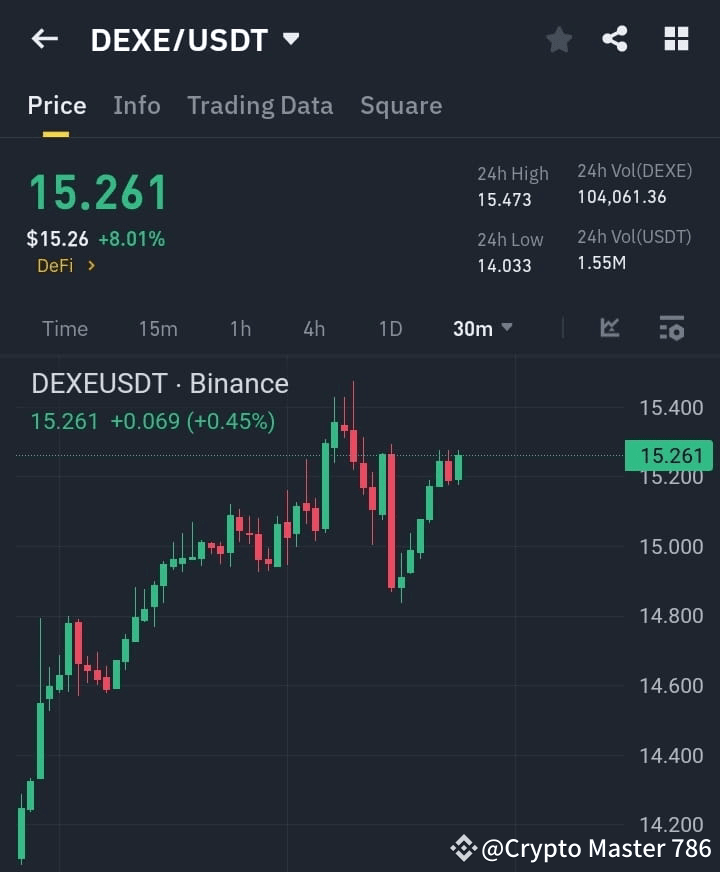Image resolution: width=720 pixels, height=872 pixels.
Task: Open the share options icon
Action: point(617,40)
